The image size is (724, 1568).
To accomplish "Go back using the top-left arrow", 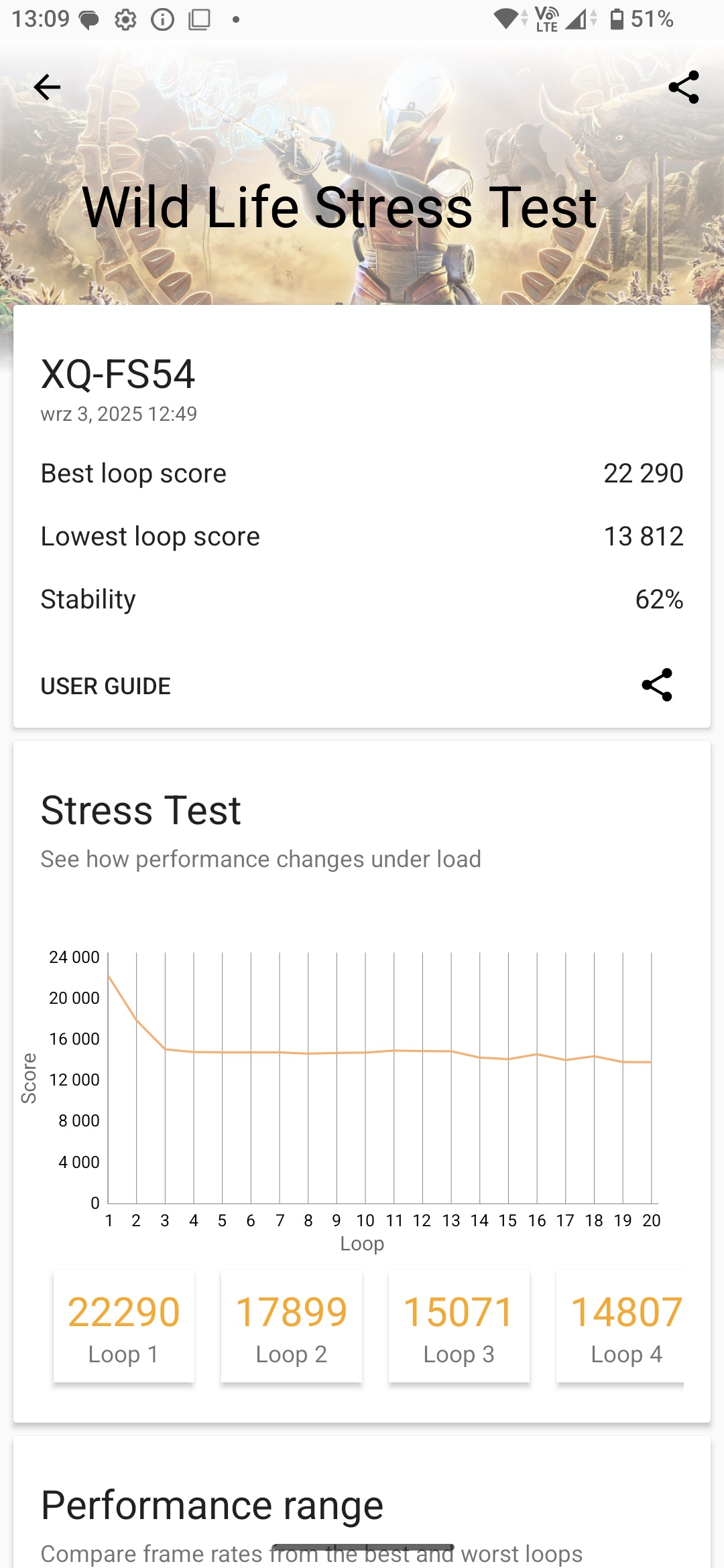I will tap(47, 87).
